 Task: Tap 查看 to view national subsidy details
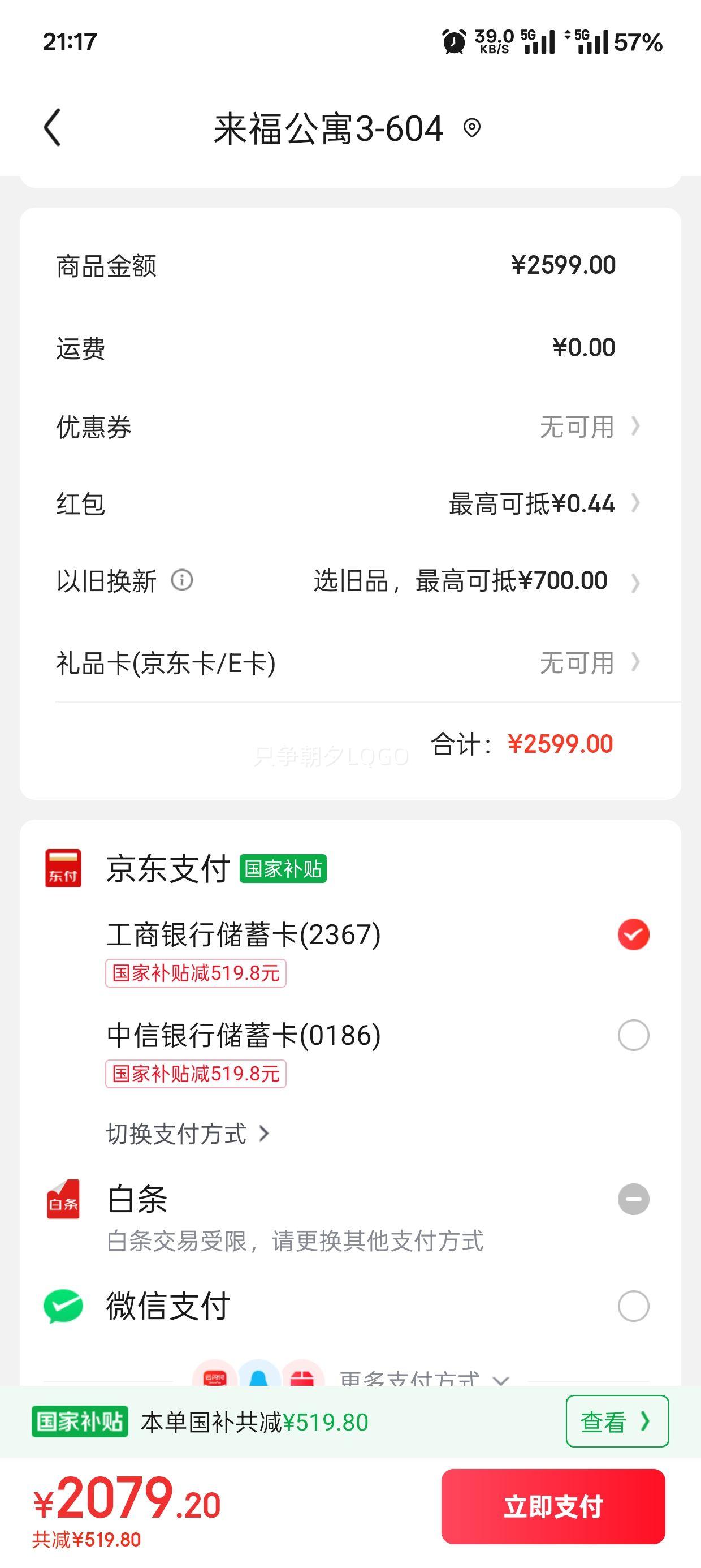[617, 1421]
